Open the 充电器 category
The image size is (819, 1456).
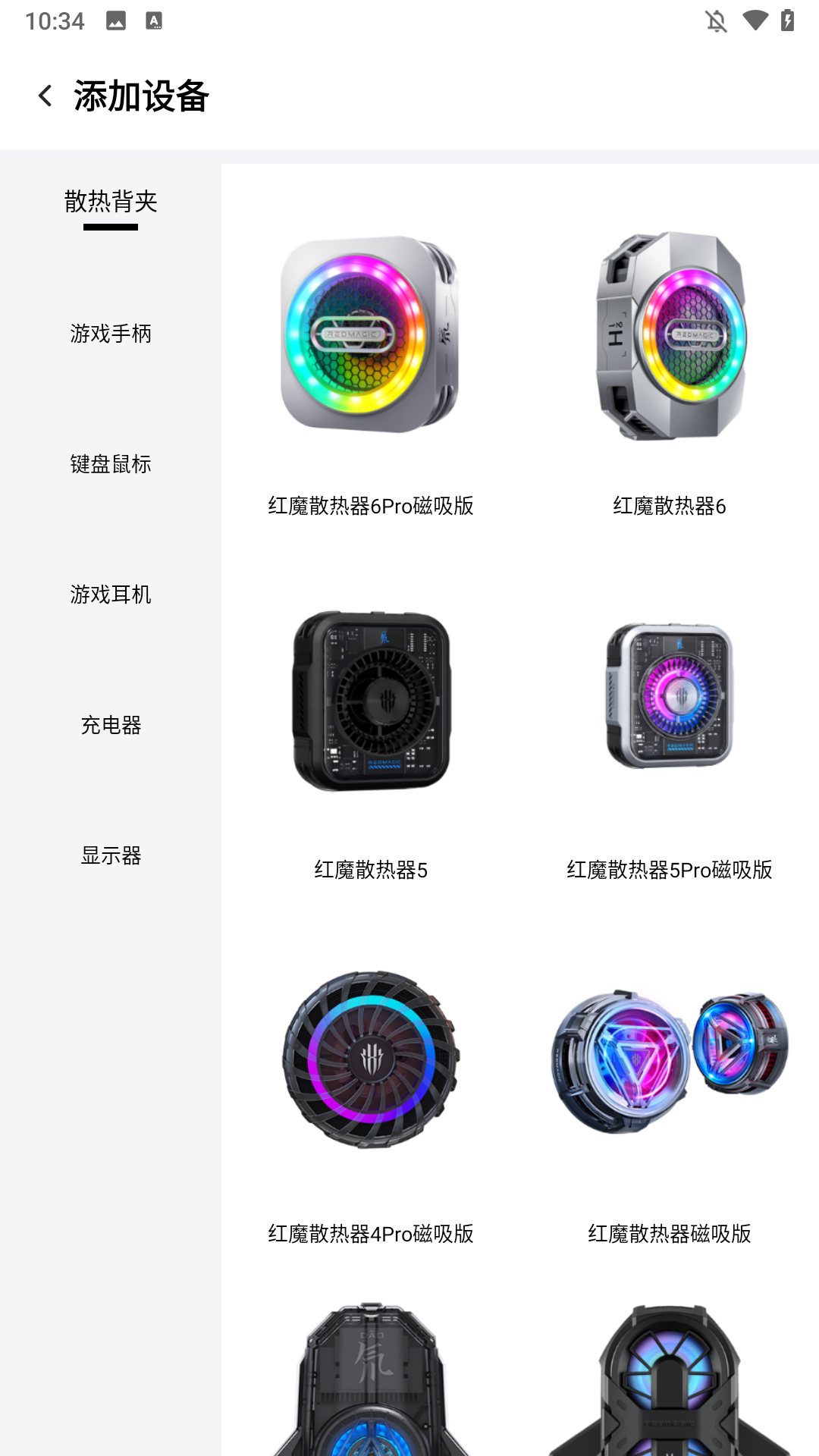click(x=111, y=726)
